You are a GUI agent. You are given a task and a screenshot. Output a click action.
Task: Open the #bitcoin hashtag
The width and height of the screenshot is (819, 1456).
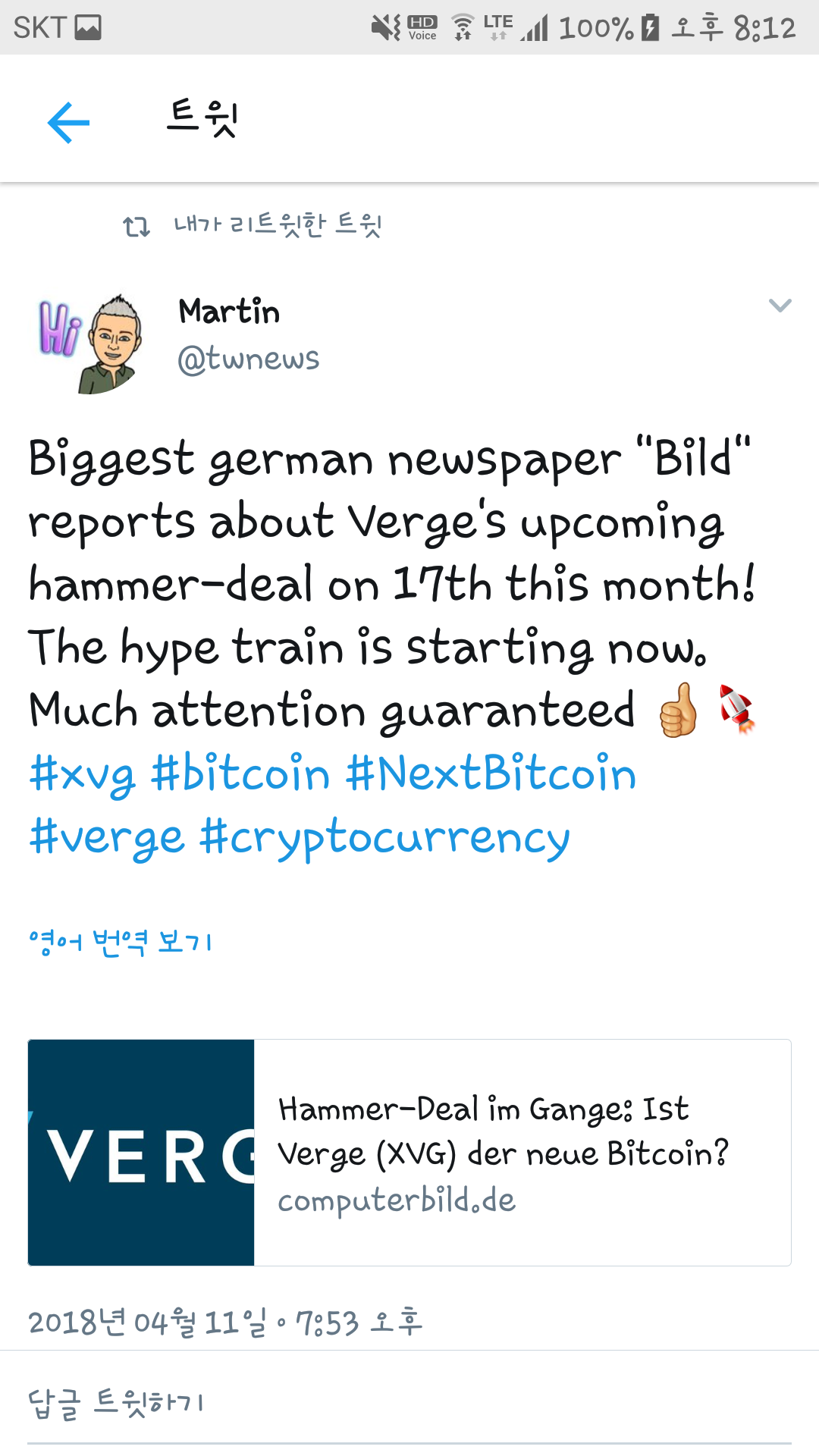(x=240, y=774)
